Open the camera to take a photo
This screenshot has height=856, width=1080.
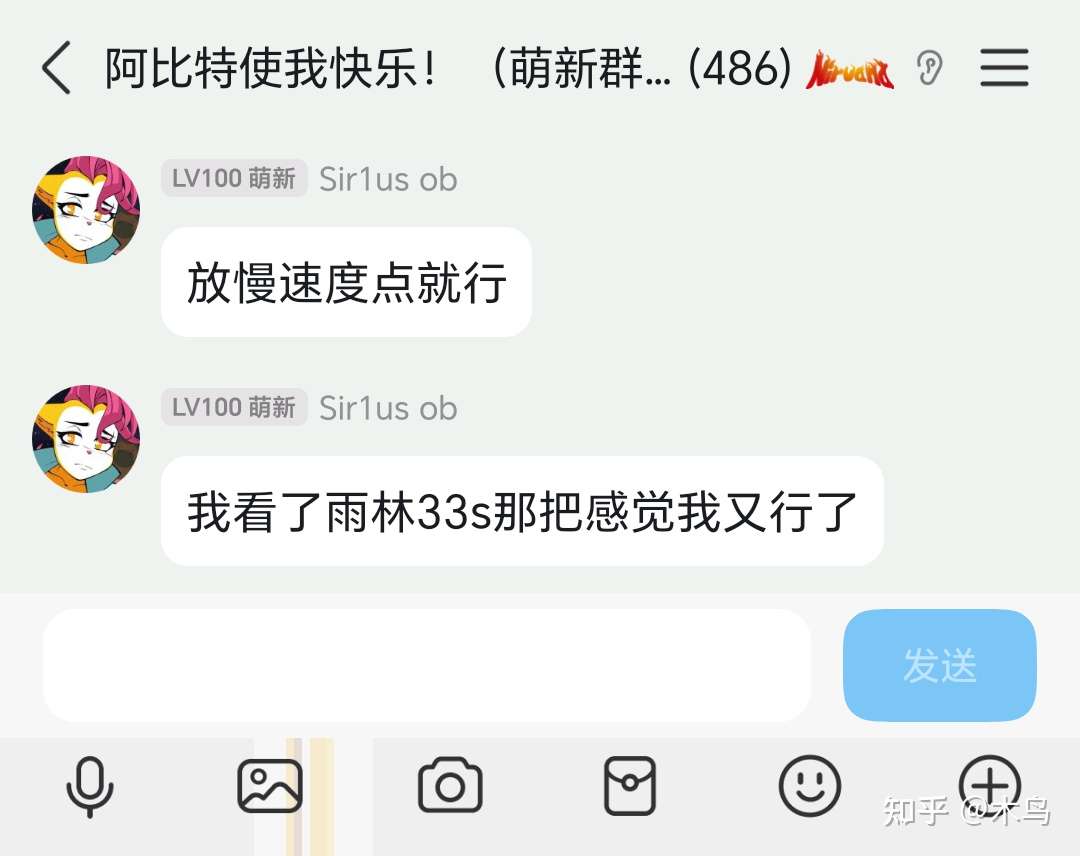click(x=450, y=786)
